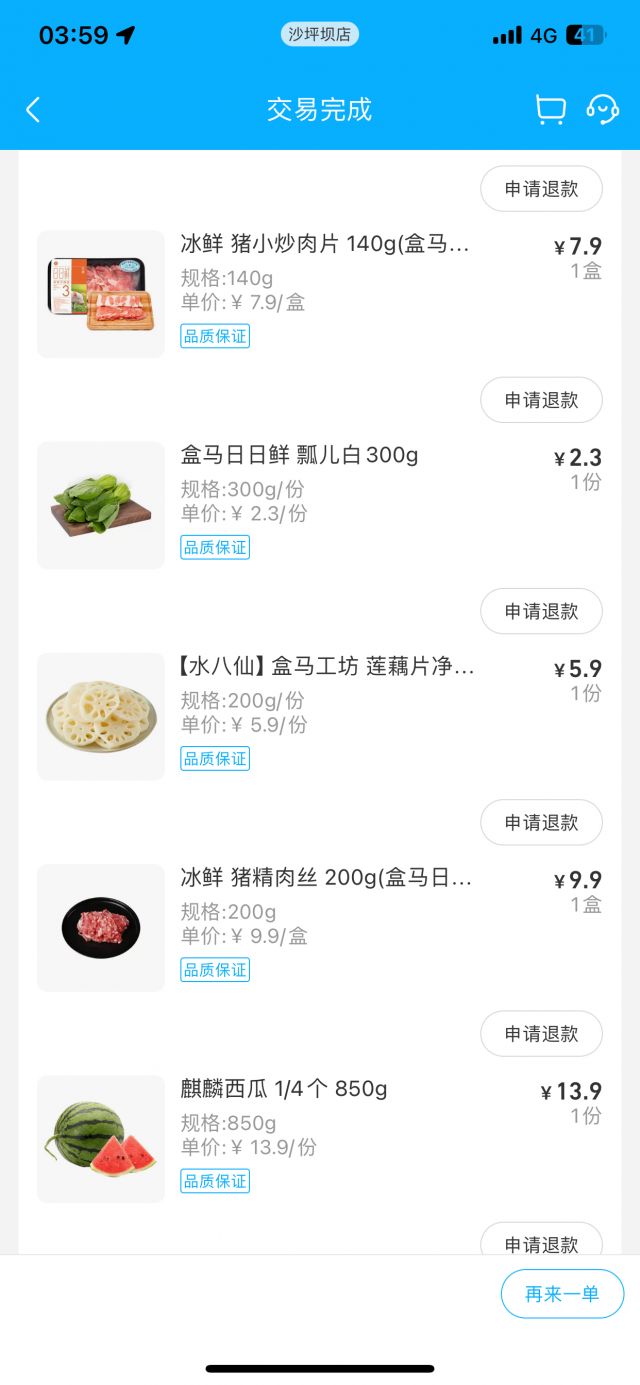Open the 冰鲜 猪小炒肉片 140g item
Viewport: 640px width, 1385px height.
point(324,245)
